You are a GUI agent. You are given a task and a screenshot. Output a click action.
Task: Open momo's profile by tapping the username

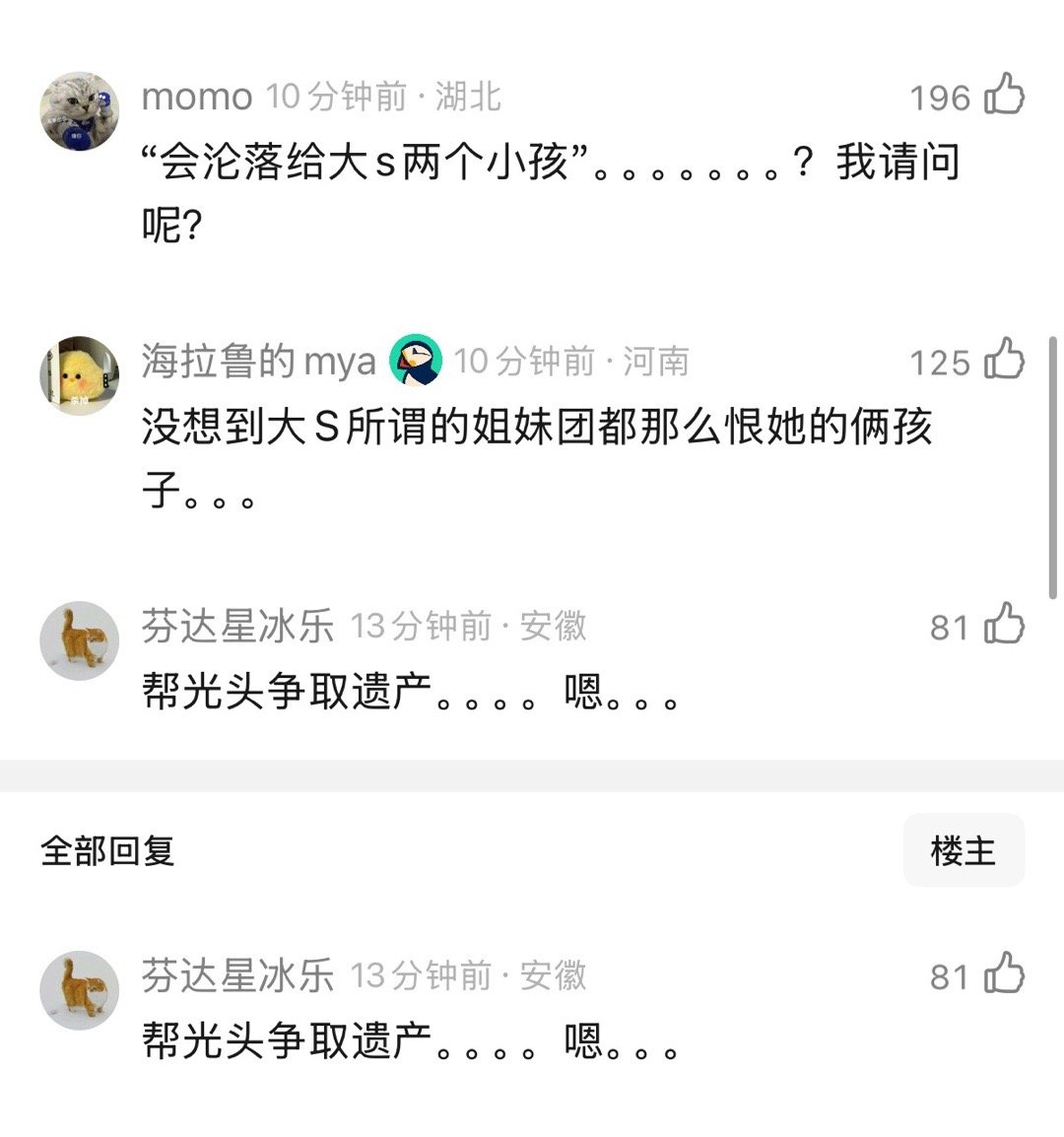pos(195,97)
